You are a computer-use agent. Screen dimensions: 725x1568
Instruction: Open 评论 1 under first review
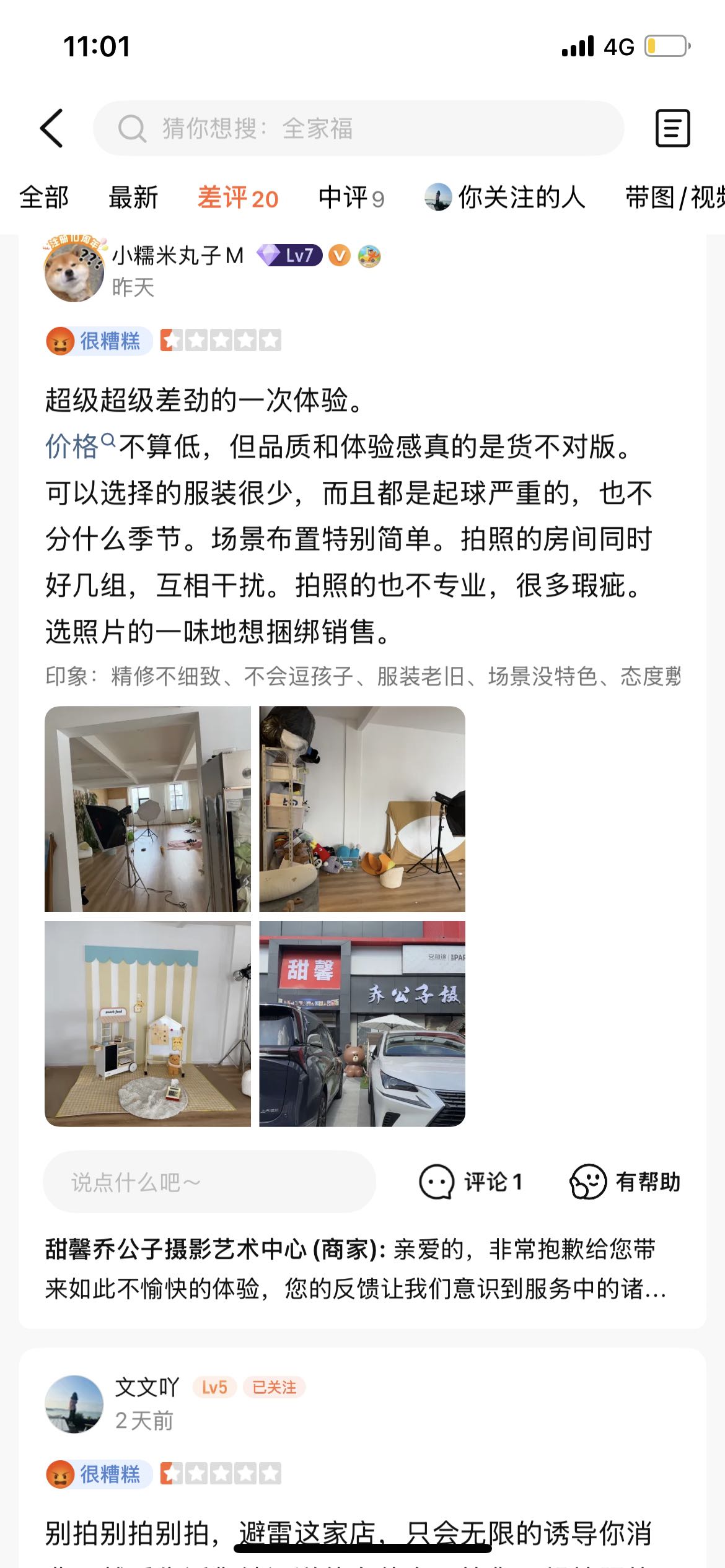(471, 1182)
